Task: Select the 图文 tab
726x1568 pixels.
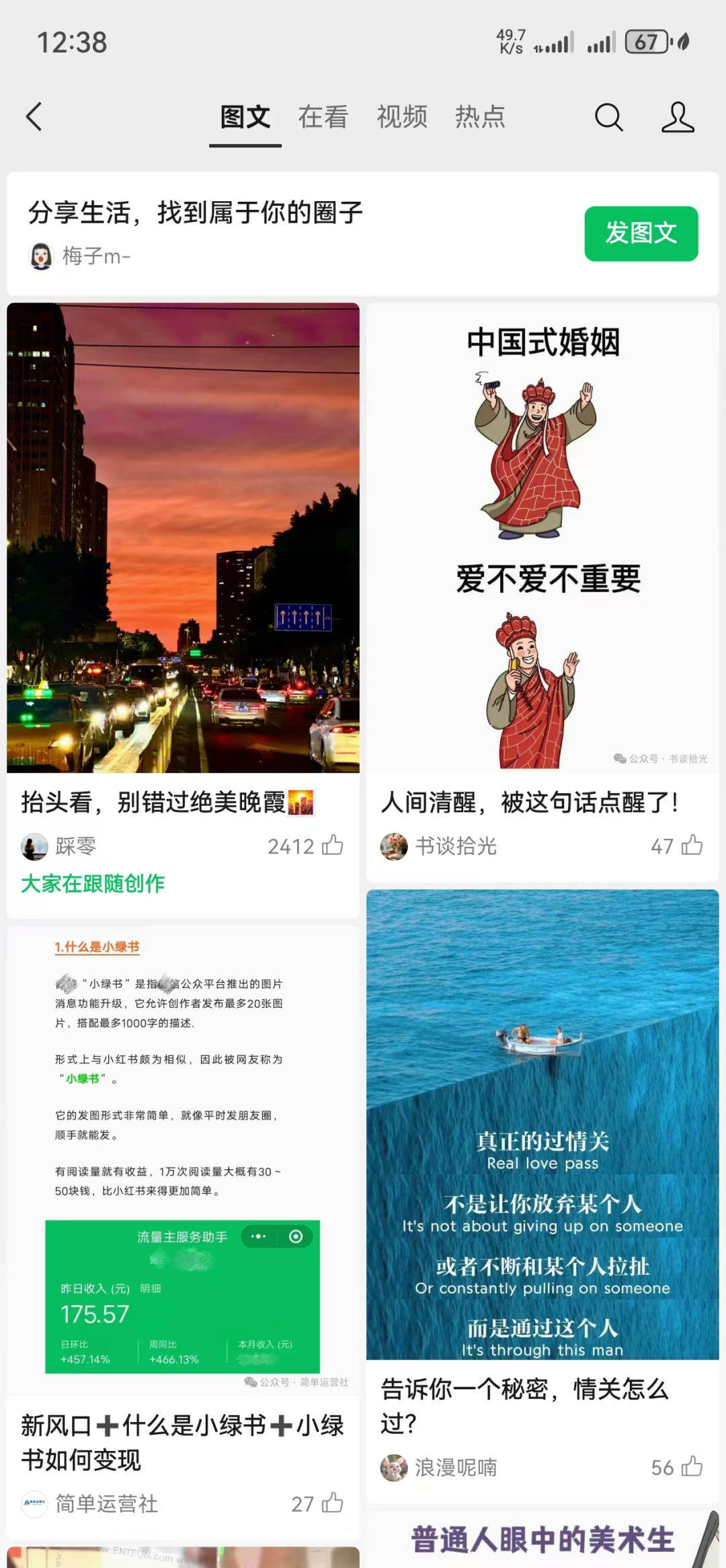Action: (245, 117)
